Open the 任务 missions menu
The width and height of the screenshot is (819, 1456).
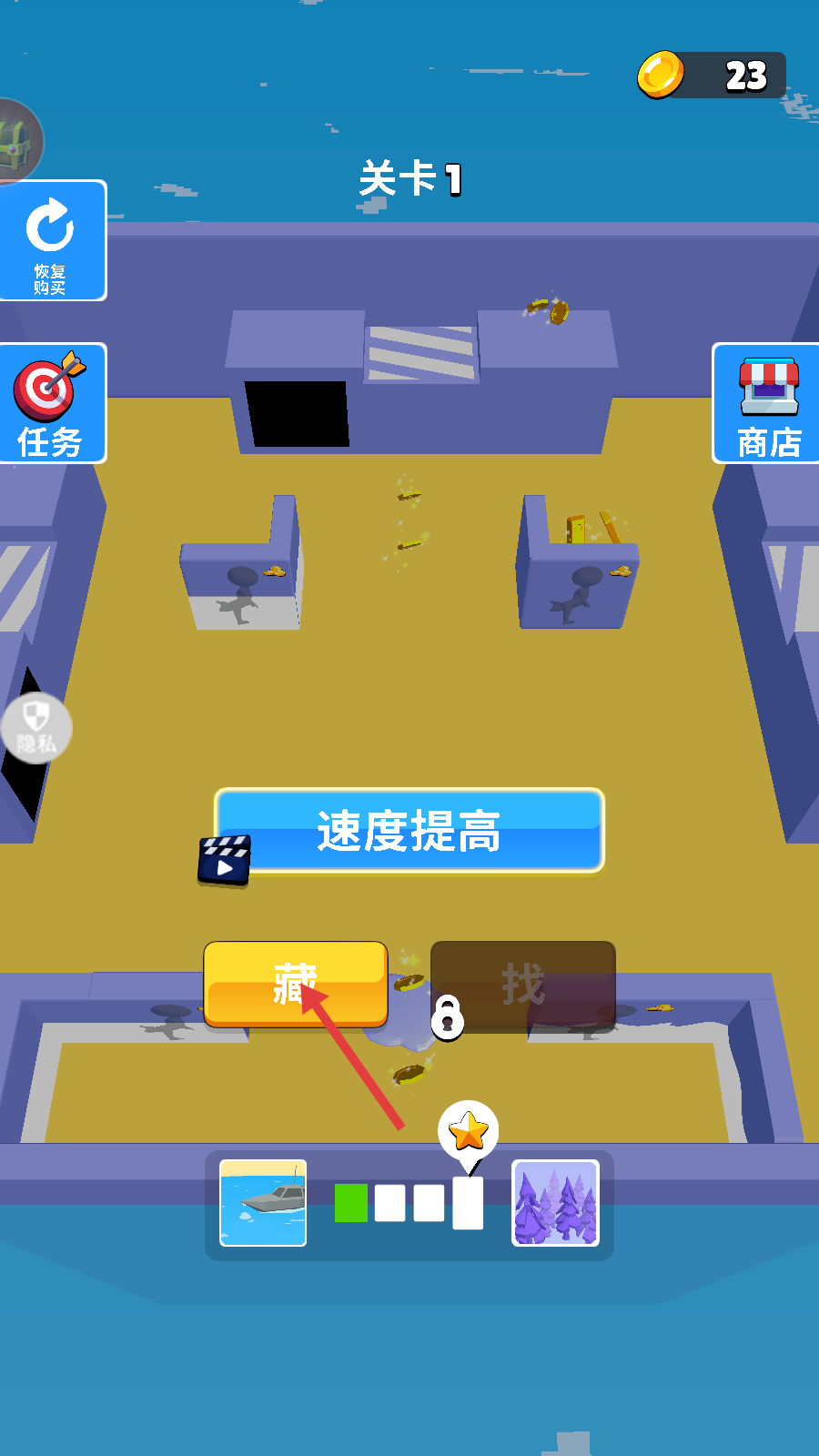coord(52,403)
